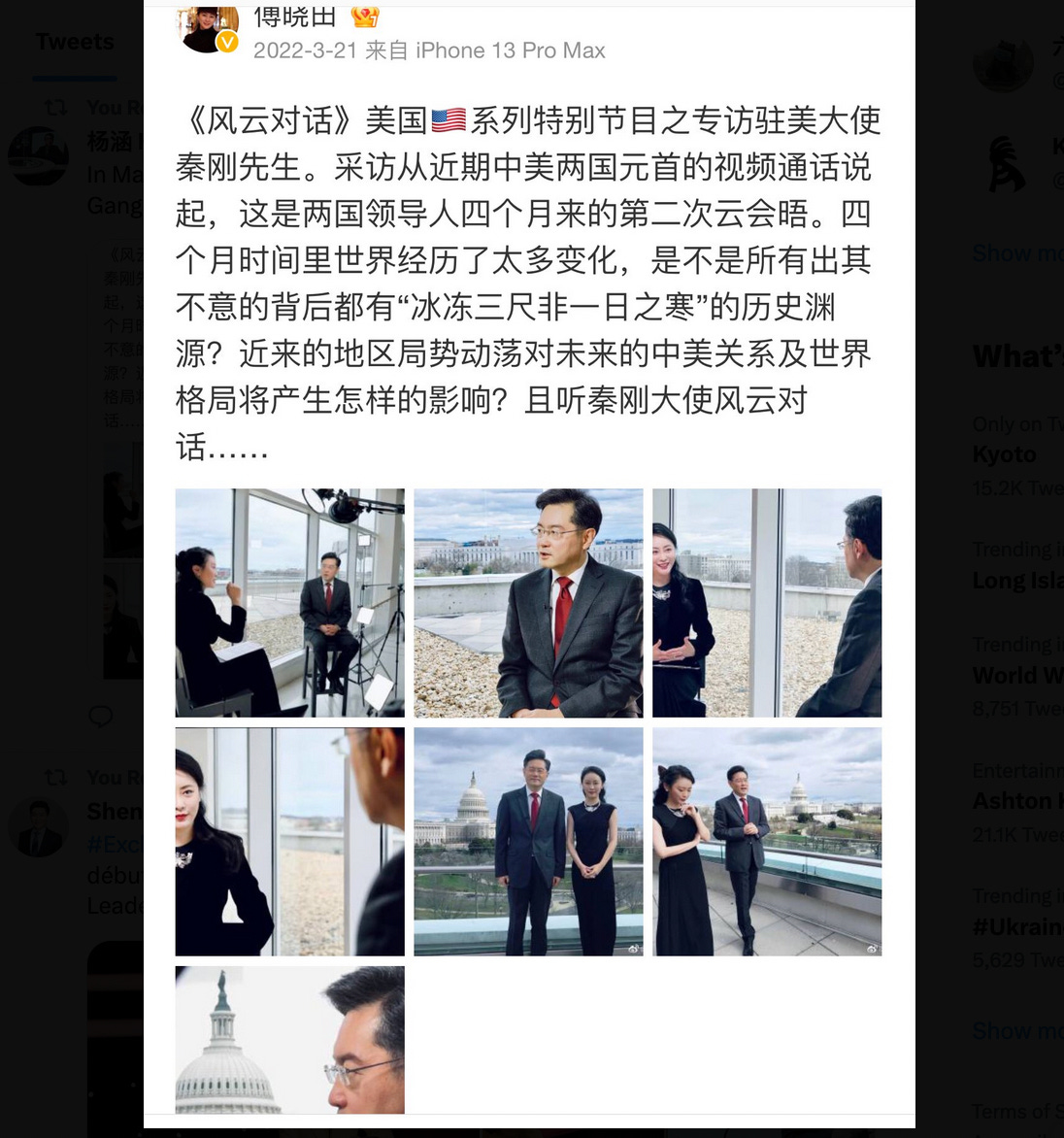Open Shen's circular profile avatar
The height and width of the screenshot is (1138, 1064).
[x=38, y=826]
